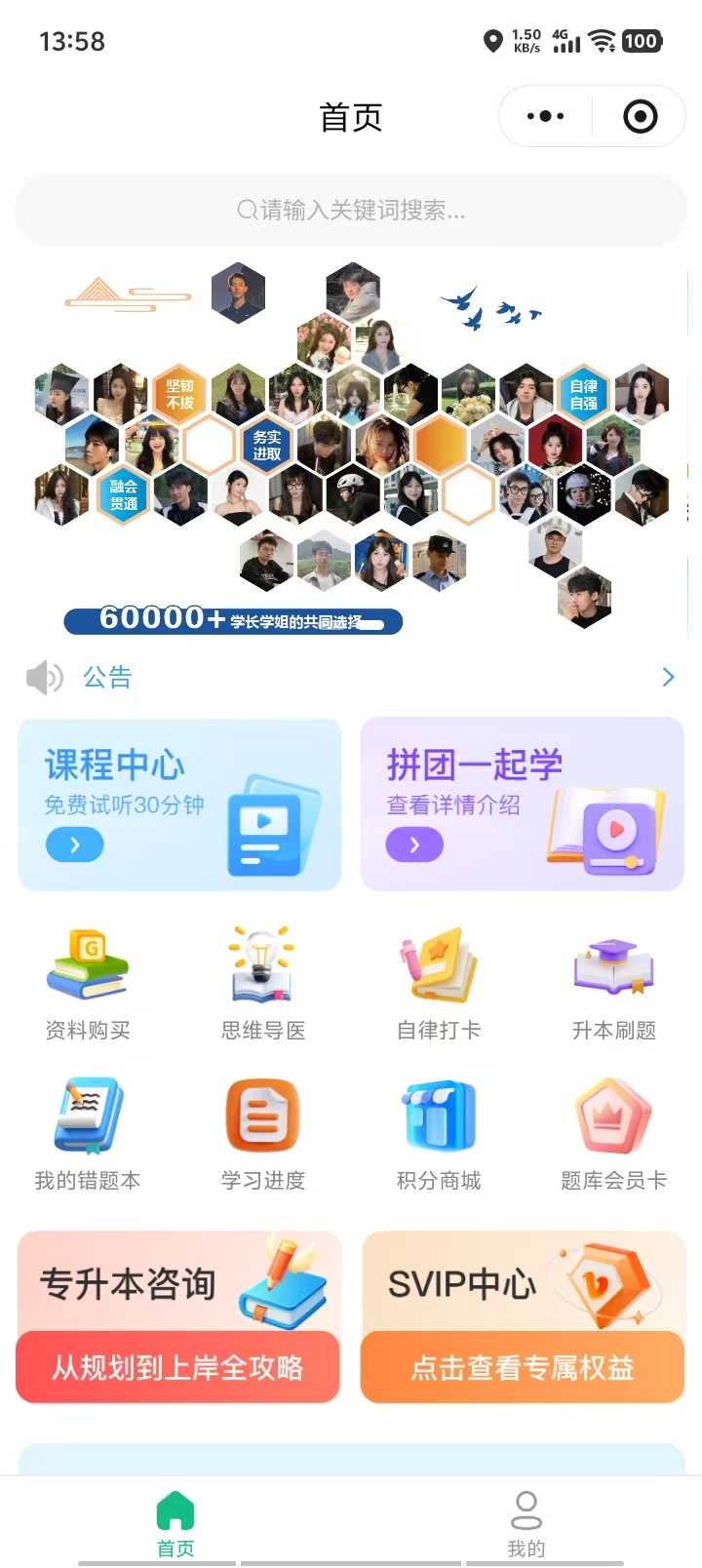The image size is (702, 1568).
Task: Open the 课程中心 card
Action: (179, 804)
